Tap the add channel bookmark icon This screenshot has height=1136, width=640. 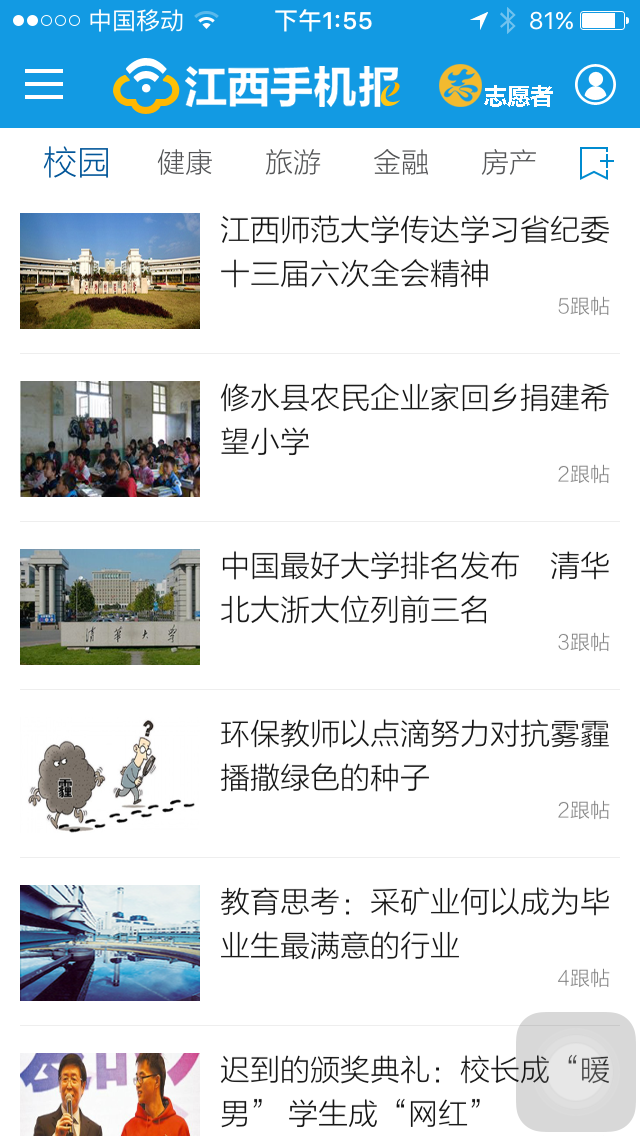pyautogui.click(x=596, y=163)
